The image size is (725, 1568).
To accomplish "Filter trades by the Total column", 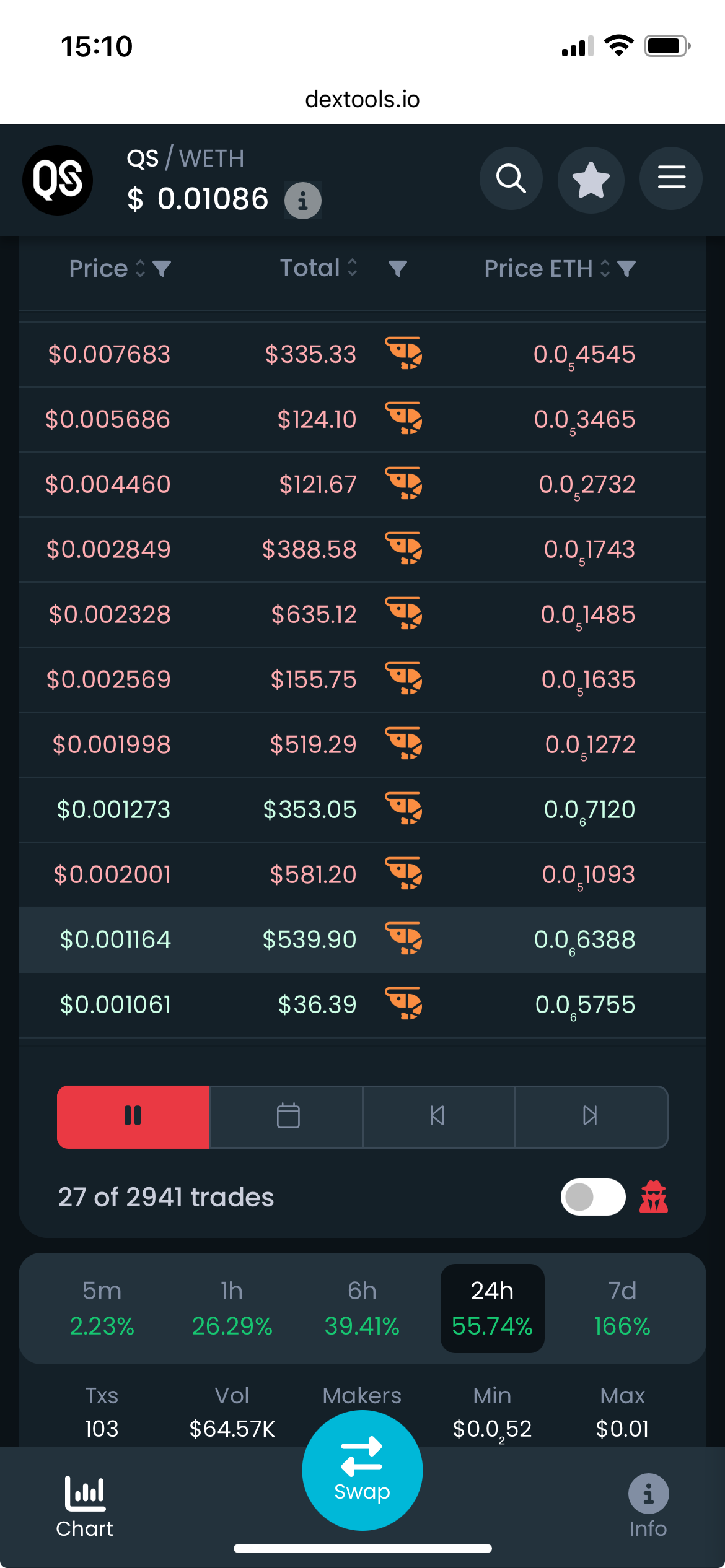I will (397, 269).
